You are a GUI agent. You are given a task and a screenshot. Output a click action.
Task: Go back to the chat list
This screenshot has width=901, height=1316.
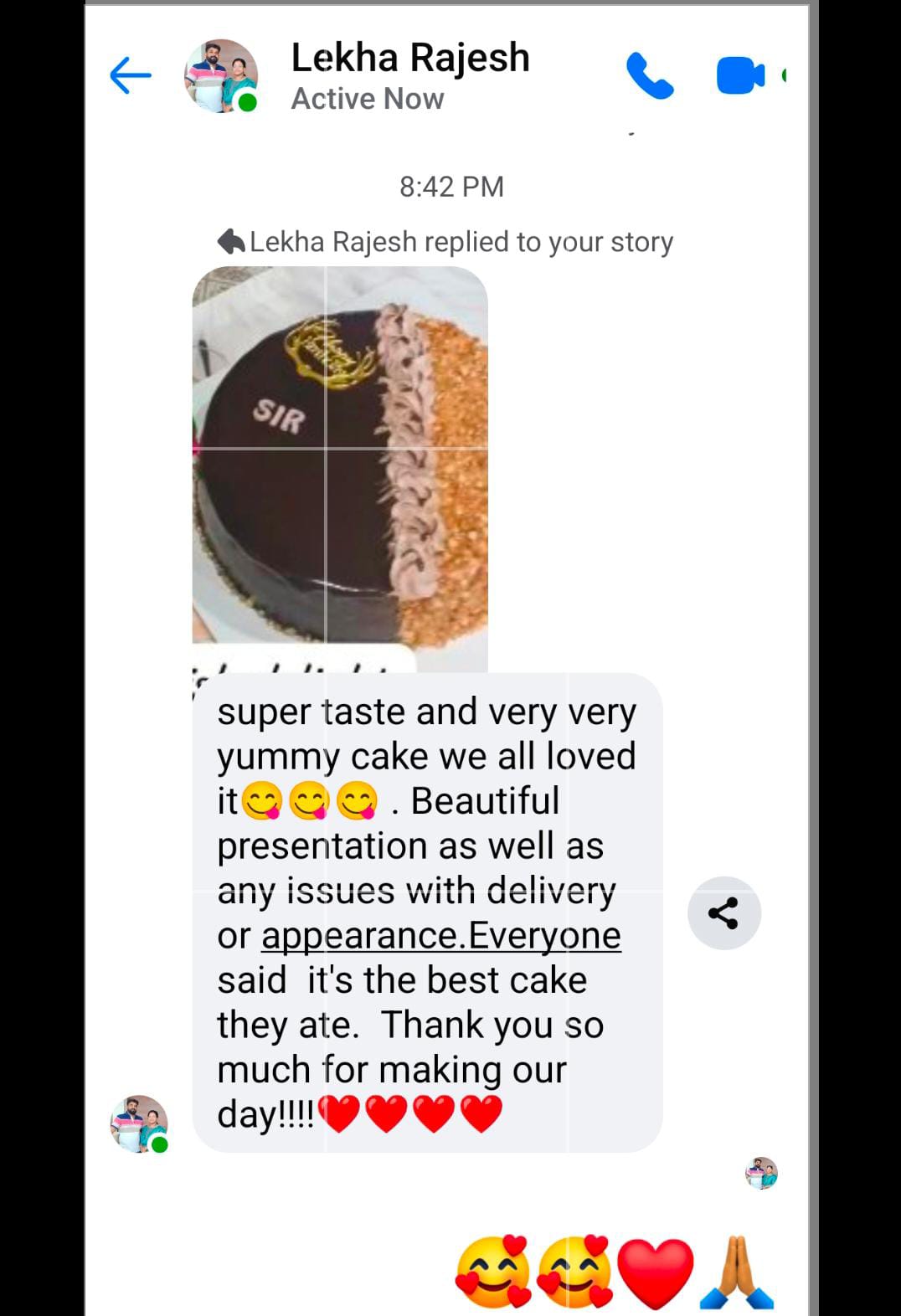(131, 76)
